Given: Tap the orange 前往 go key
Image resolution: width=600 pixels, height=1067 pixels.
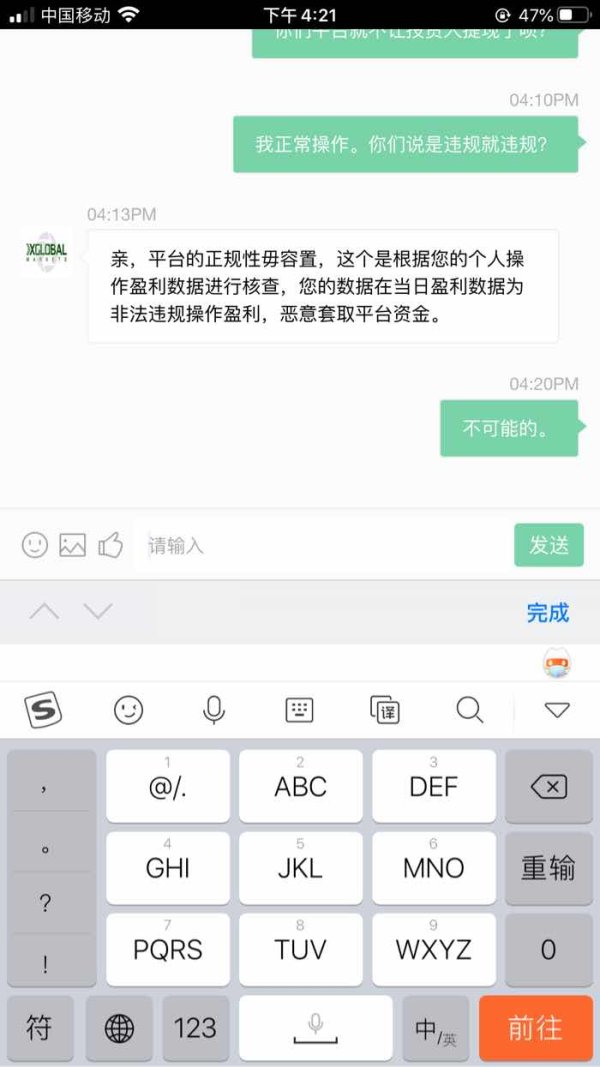Looking at the screenshot, I should click(536, 1028).
